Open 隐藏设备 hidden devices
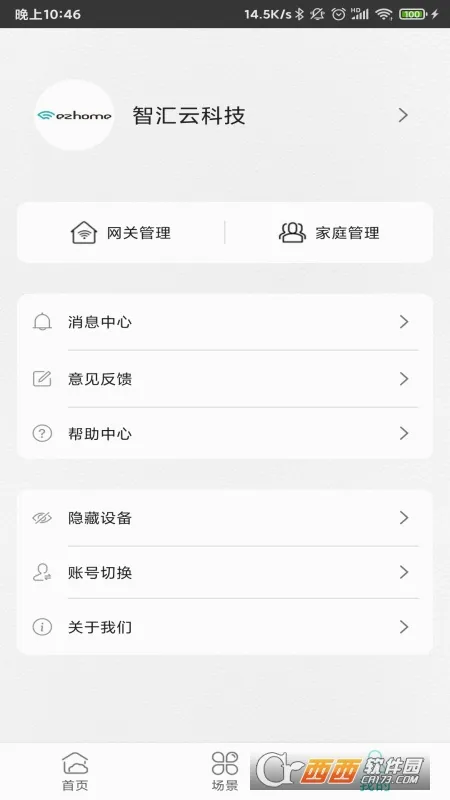 (224, 518)
